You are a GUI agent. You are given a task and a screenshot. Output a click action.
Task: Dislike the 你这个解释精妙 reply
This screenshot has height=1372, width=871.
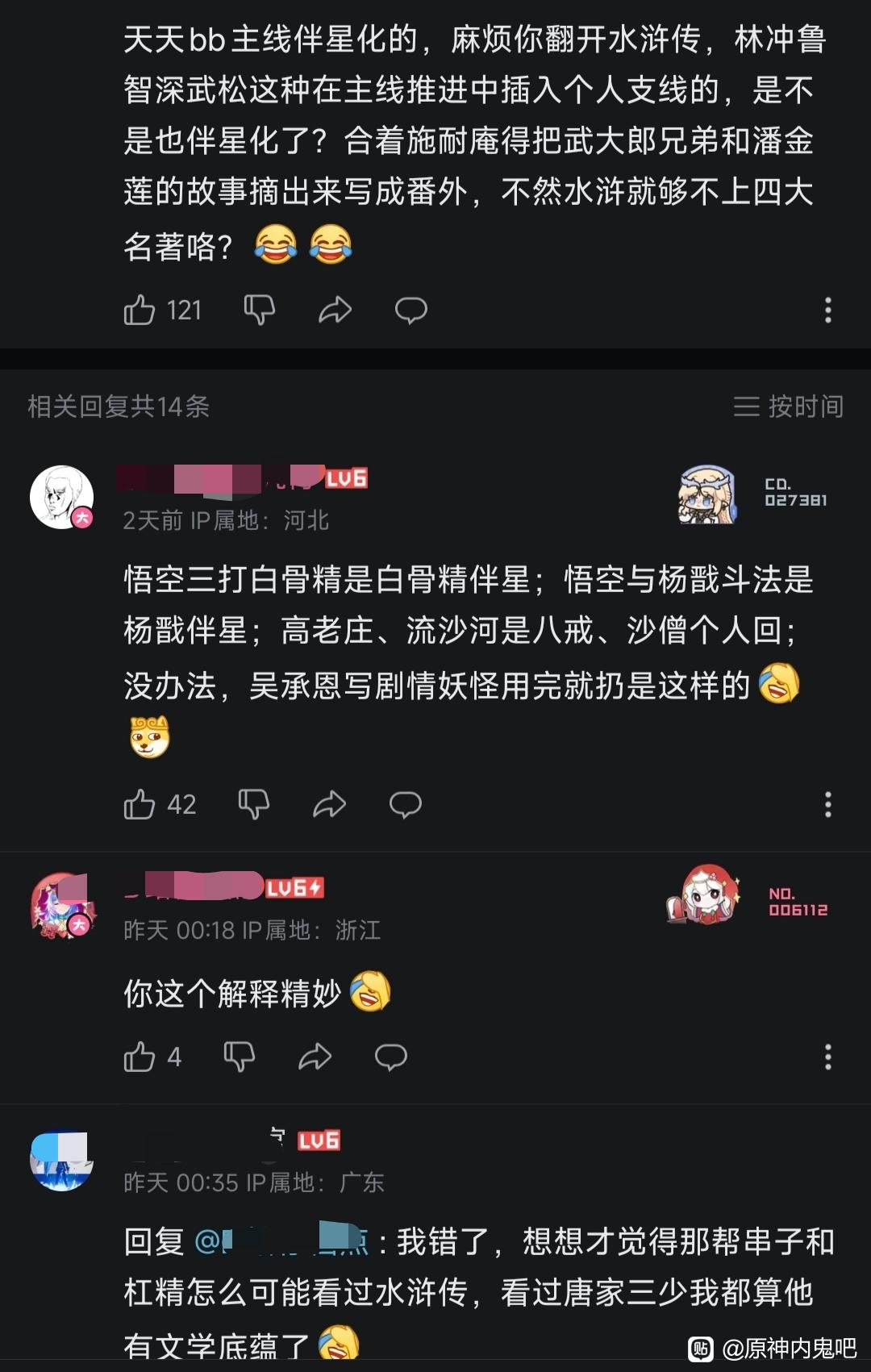pyautogui.click(x=240, y=1057)
